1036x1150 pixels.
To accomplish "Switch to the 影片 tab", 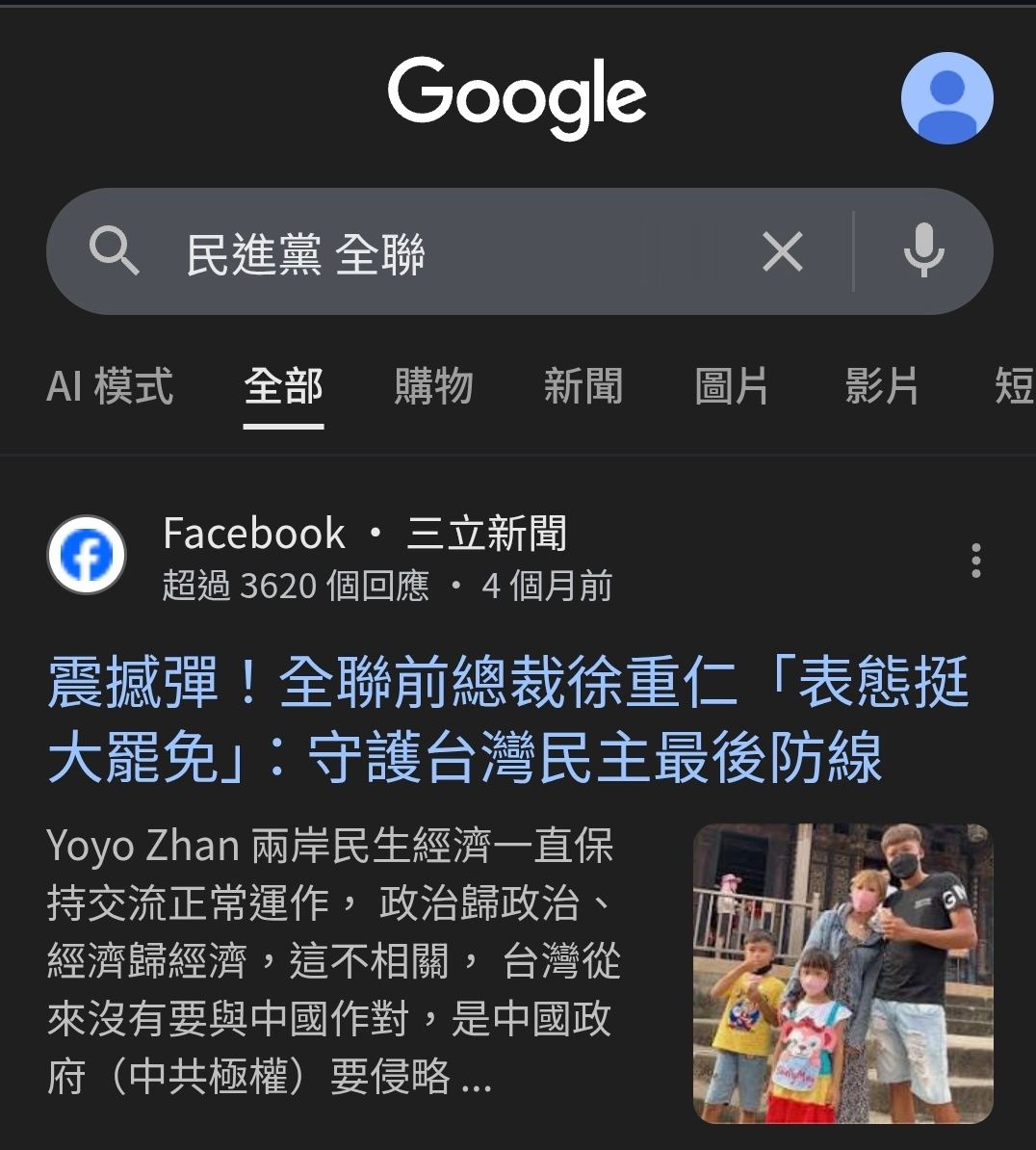I will coord(881,387).
